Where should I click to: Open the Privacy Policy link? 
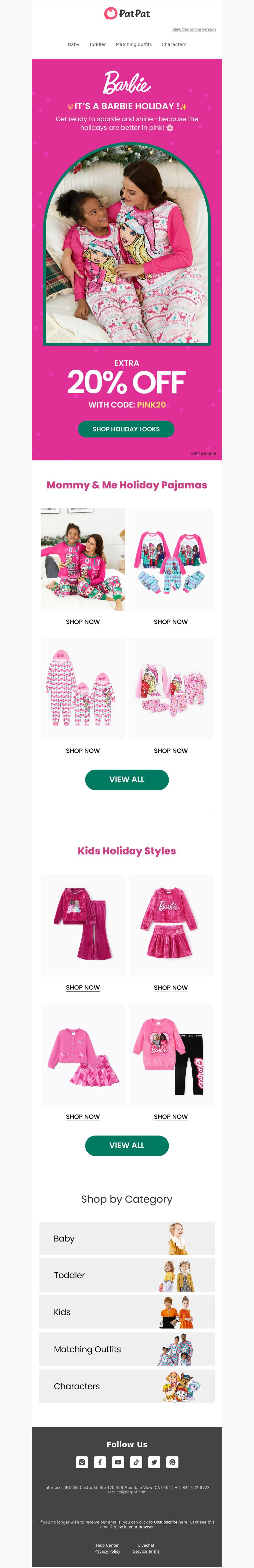107,1551
